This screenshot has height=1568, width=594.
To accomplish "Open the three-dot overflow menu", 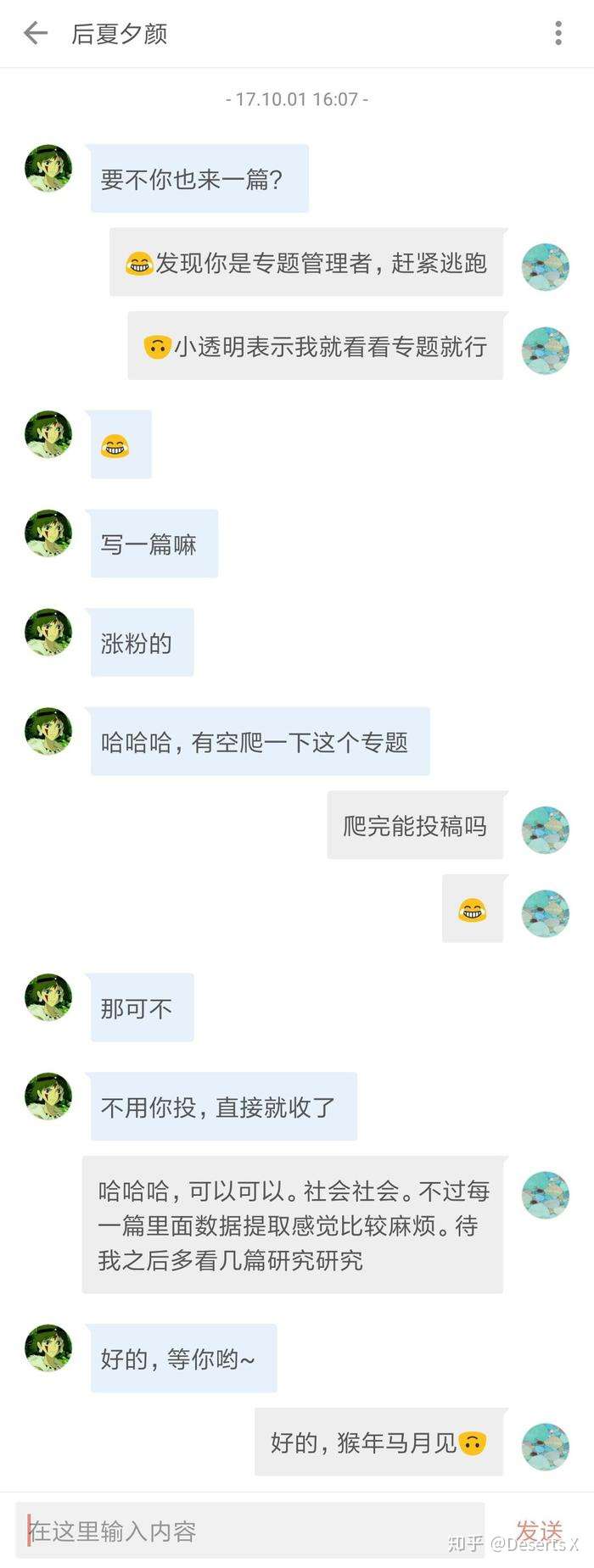I will point(558,34).
